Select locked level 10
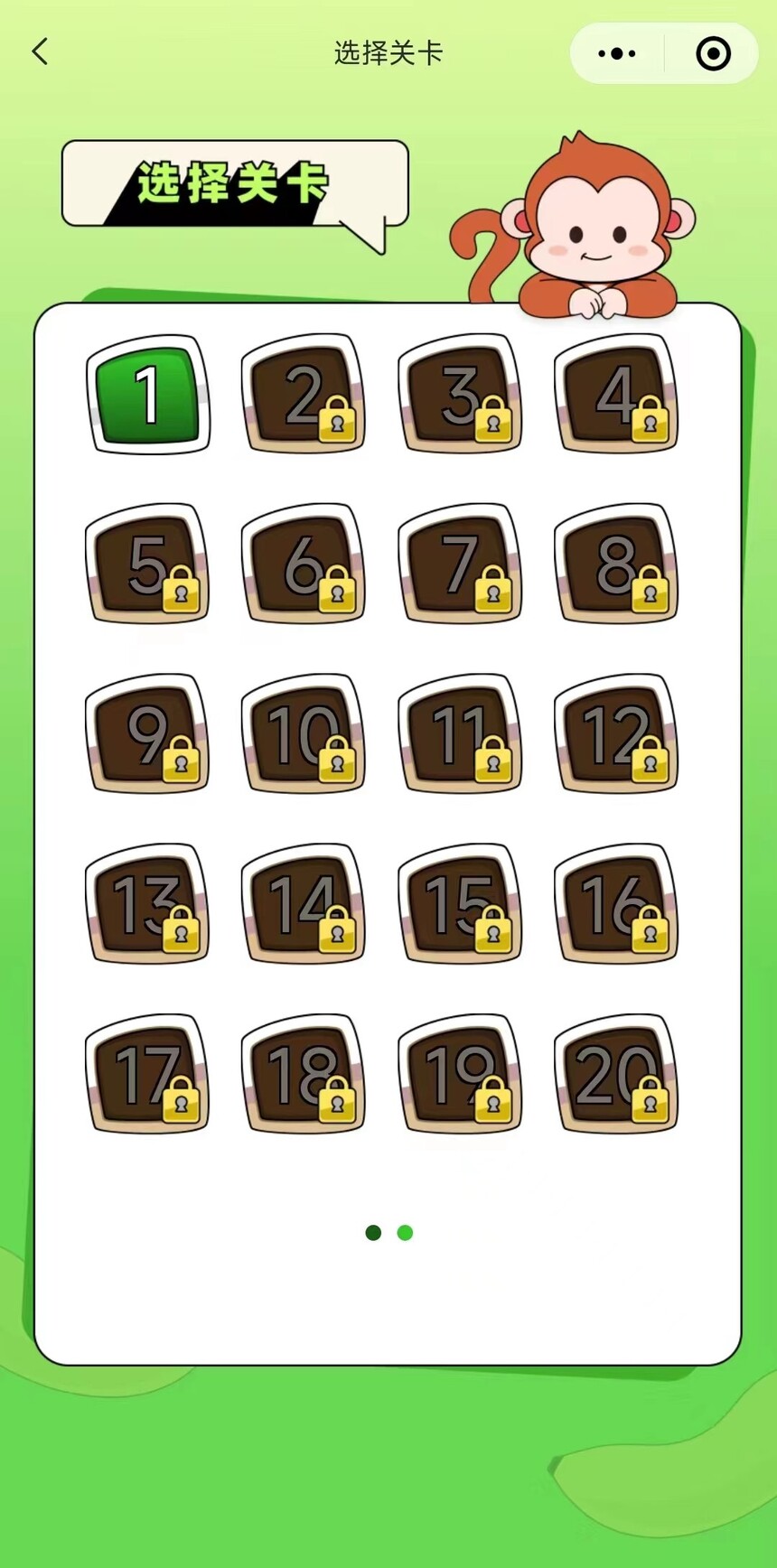This screenshot has height=1568, width=777. (x=304, y=734)
